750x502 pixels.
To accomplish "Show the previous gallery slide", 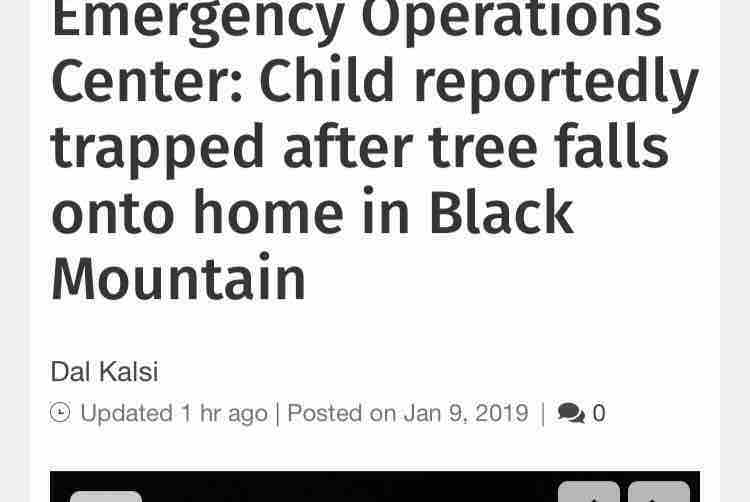I will click(588, 493).
